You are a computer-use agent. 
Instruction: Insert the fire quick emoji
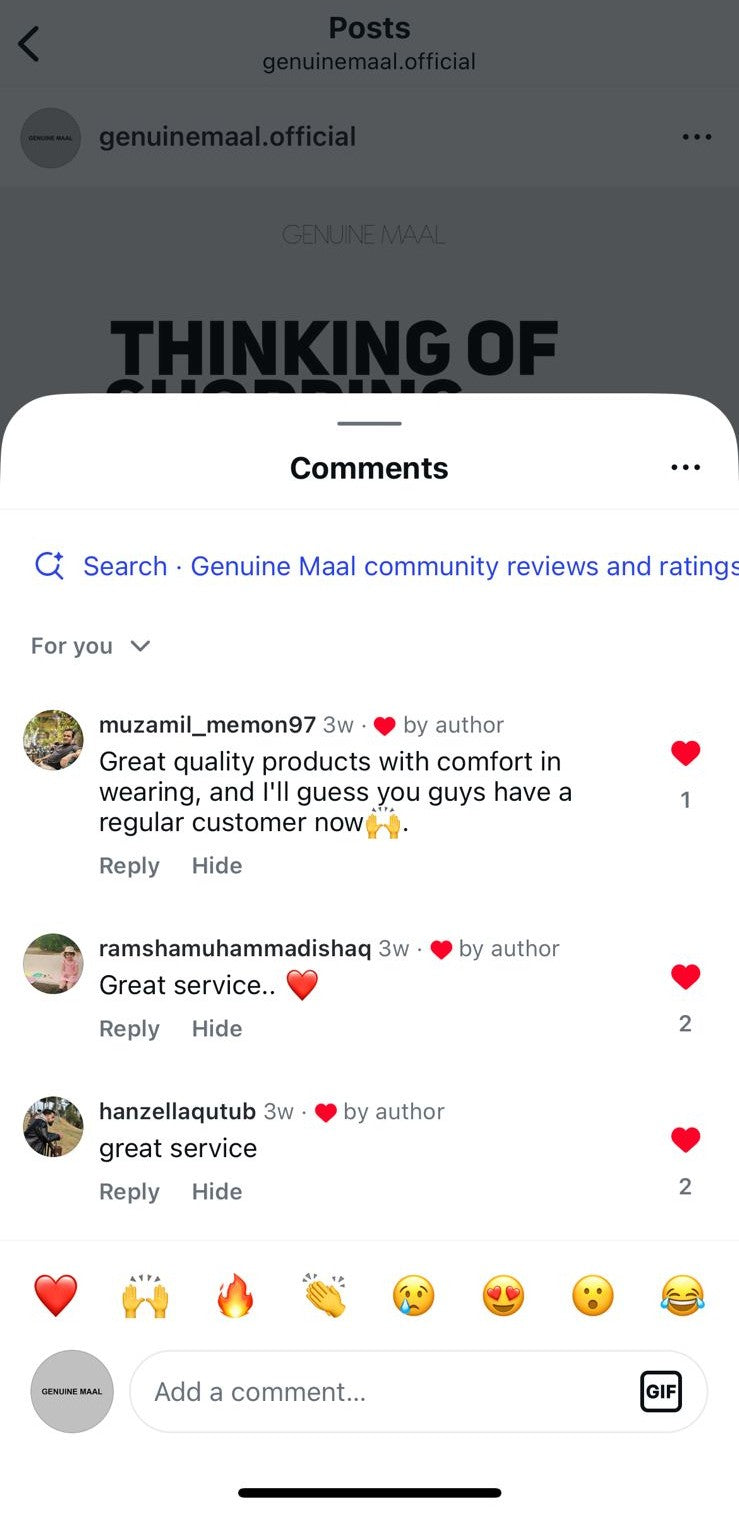235,1297
